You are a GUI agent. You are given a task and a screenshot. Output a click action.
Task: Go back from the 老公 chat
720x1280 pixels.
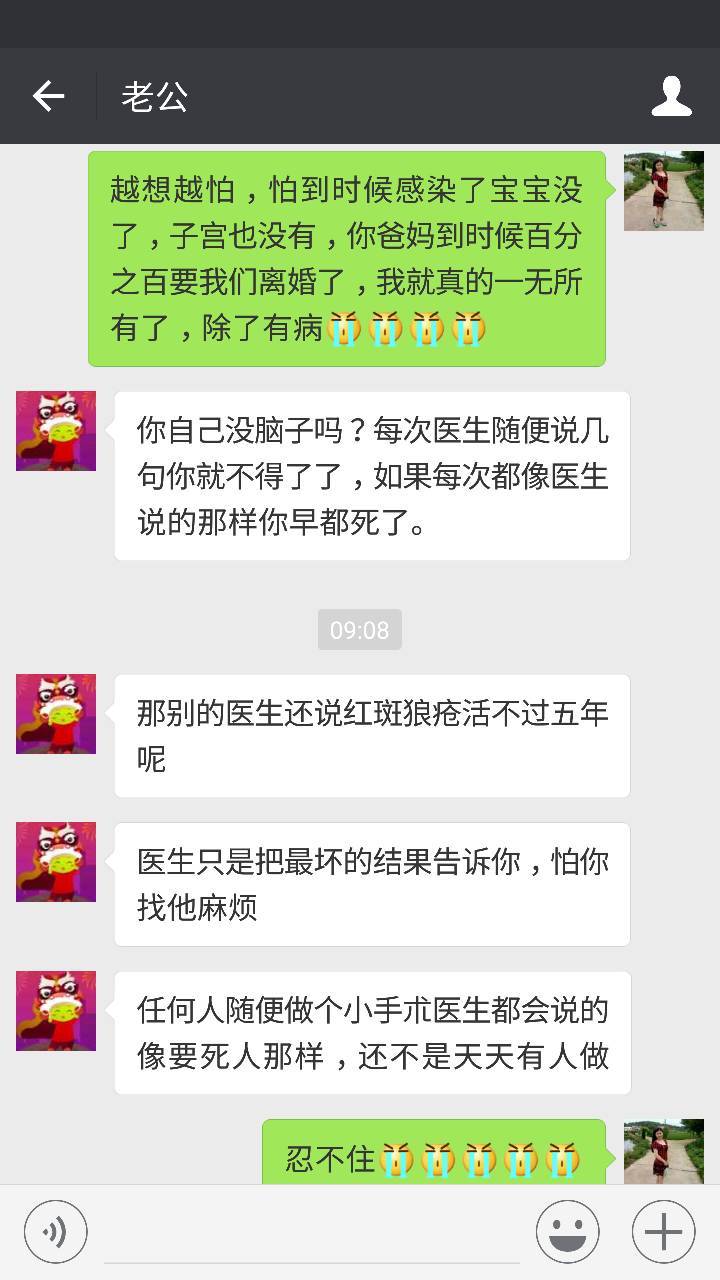(48, 96)
